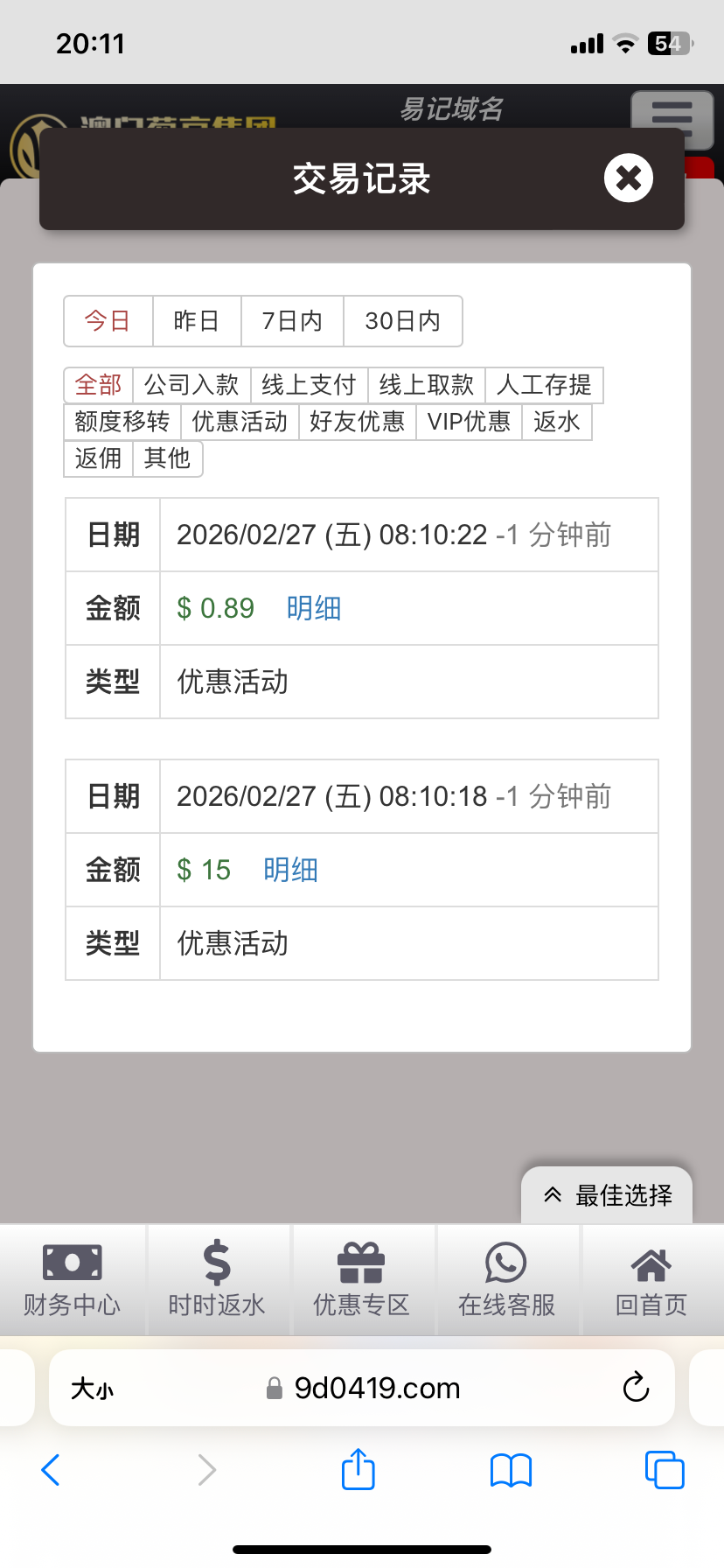The width and height of the screenshot is (724, 1568).
Task: Open the 优惠专区 section
Action: coord(361,1279)
